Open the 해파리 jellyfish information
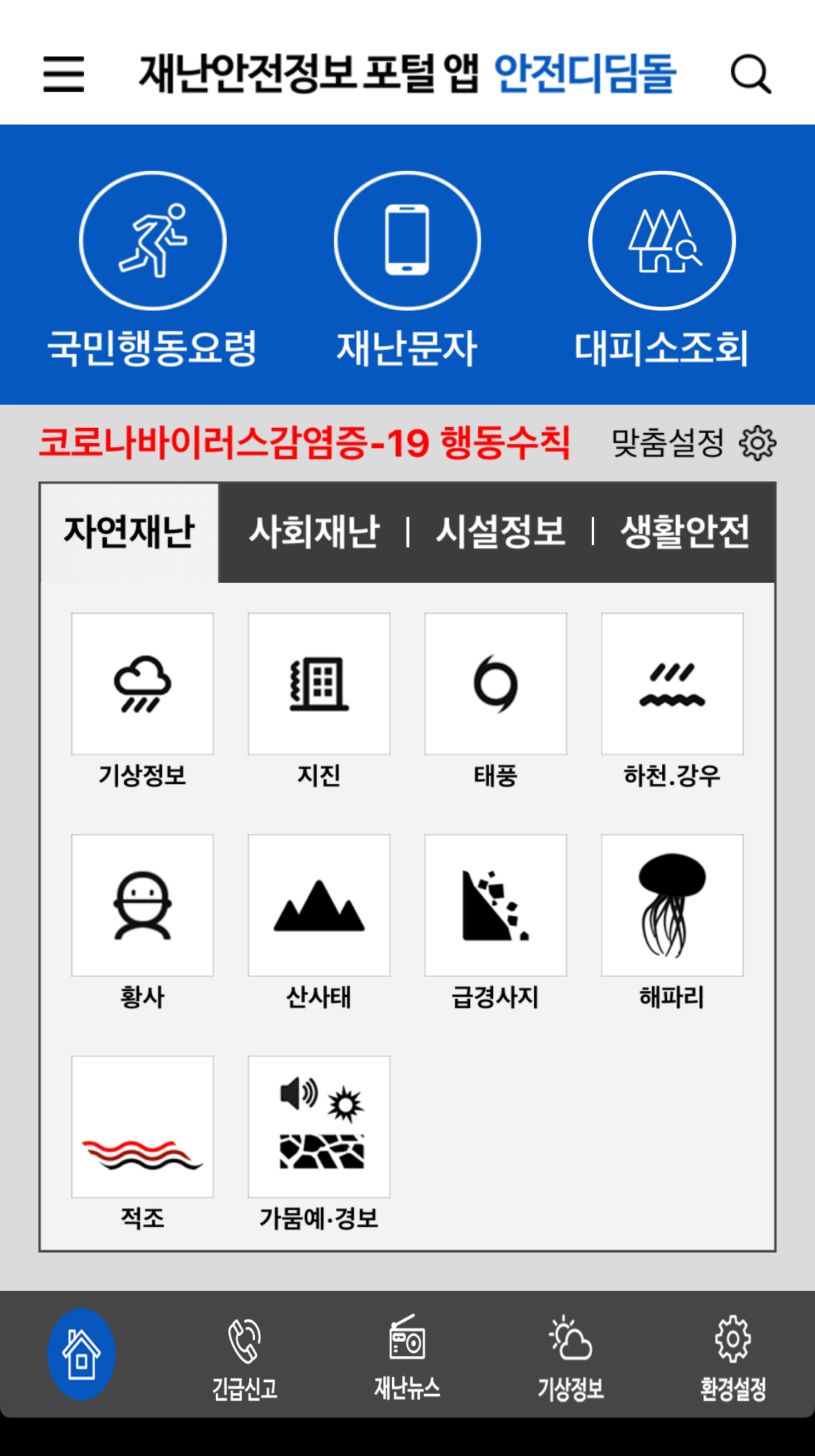The width and height of the screenshot is (815, 1456). pos(672,904)
